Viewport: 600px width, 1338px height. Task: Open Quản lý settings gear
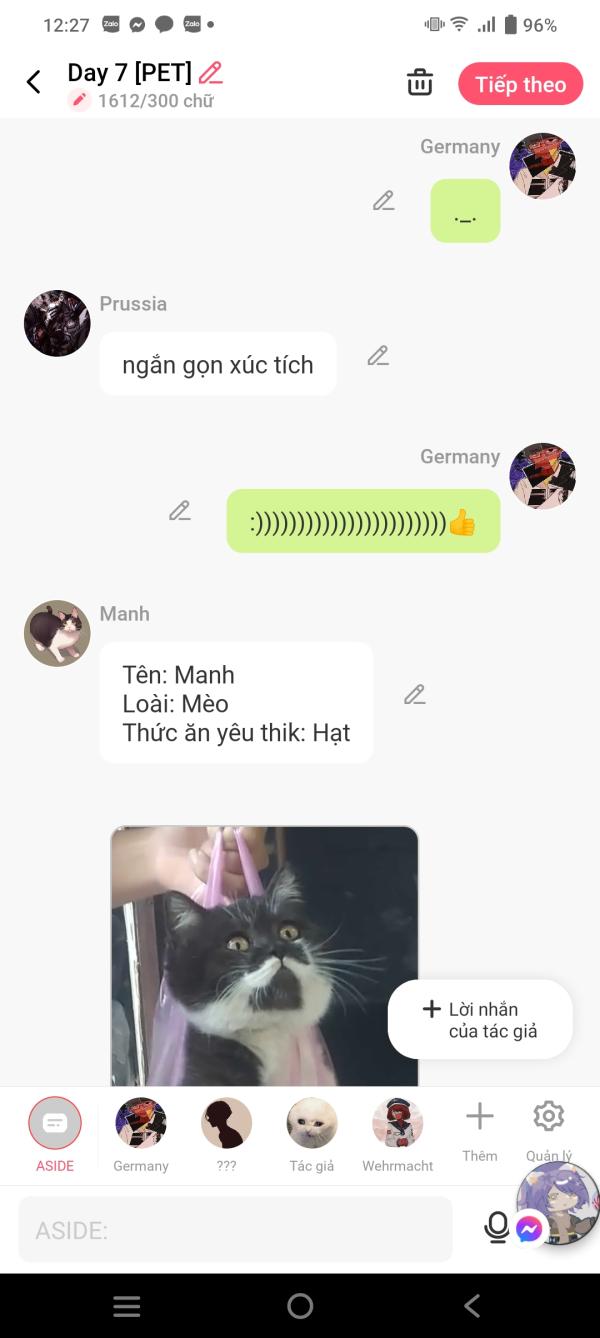[x=549, y=1130]
